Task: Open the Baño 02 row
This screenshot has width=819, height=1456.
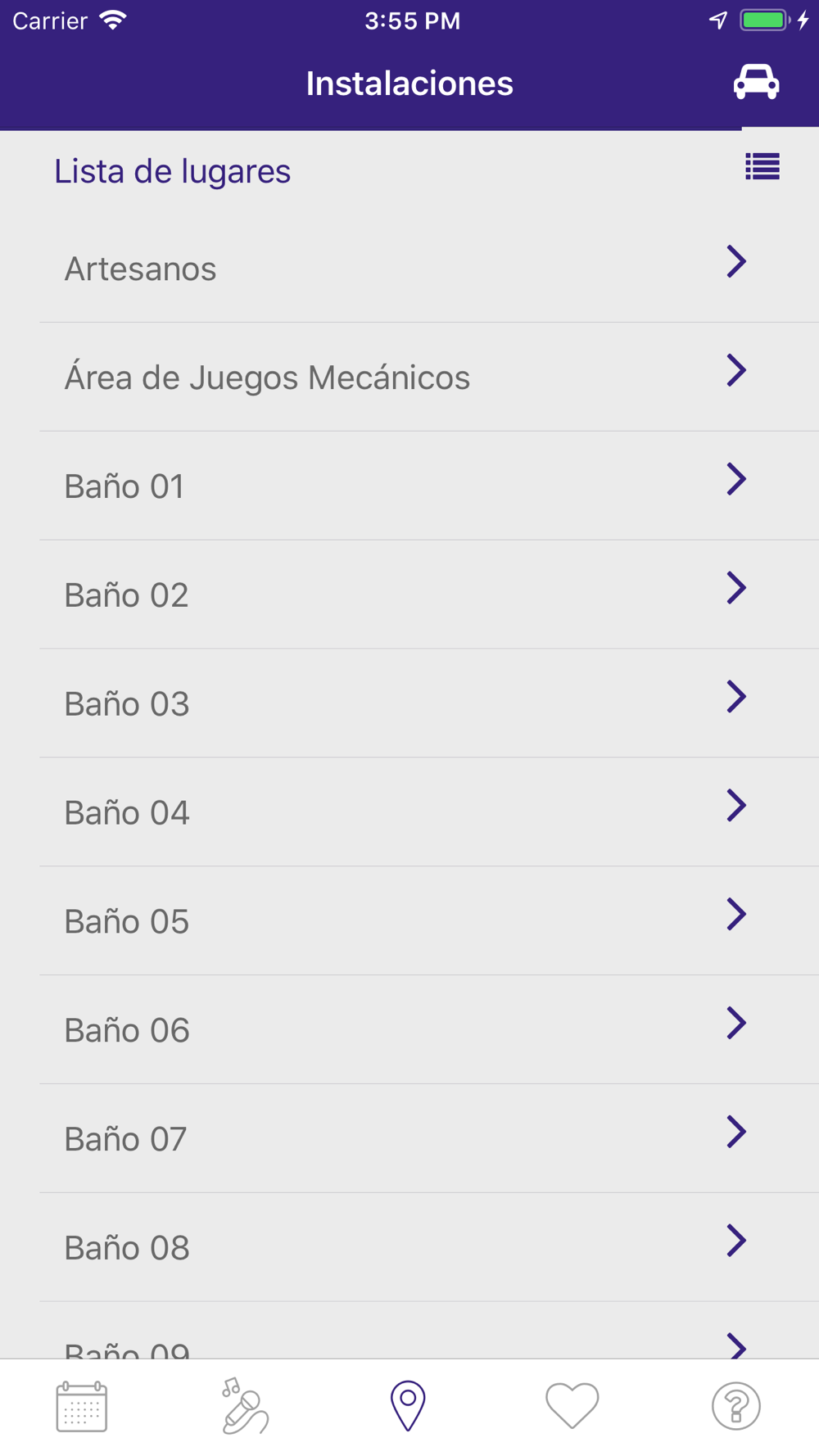Action: pyautogui.click(x=429, y=595)
